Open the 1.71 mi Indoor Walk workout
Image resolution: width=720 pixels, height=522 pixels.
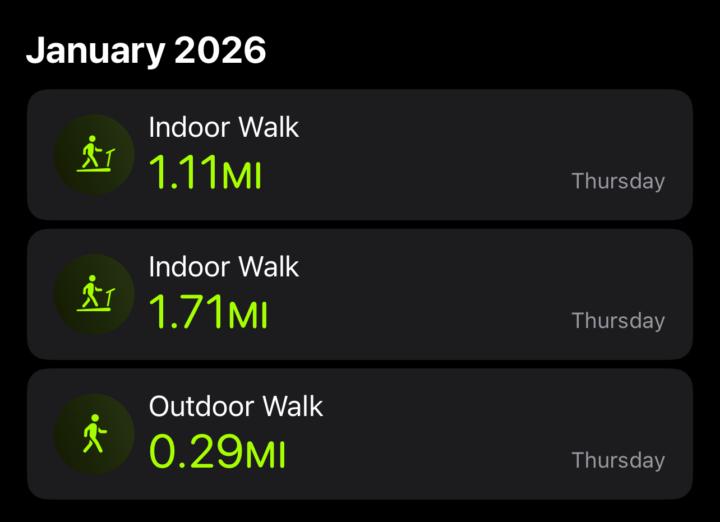click(360, 294)
